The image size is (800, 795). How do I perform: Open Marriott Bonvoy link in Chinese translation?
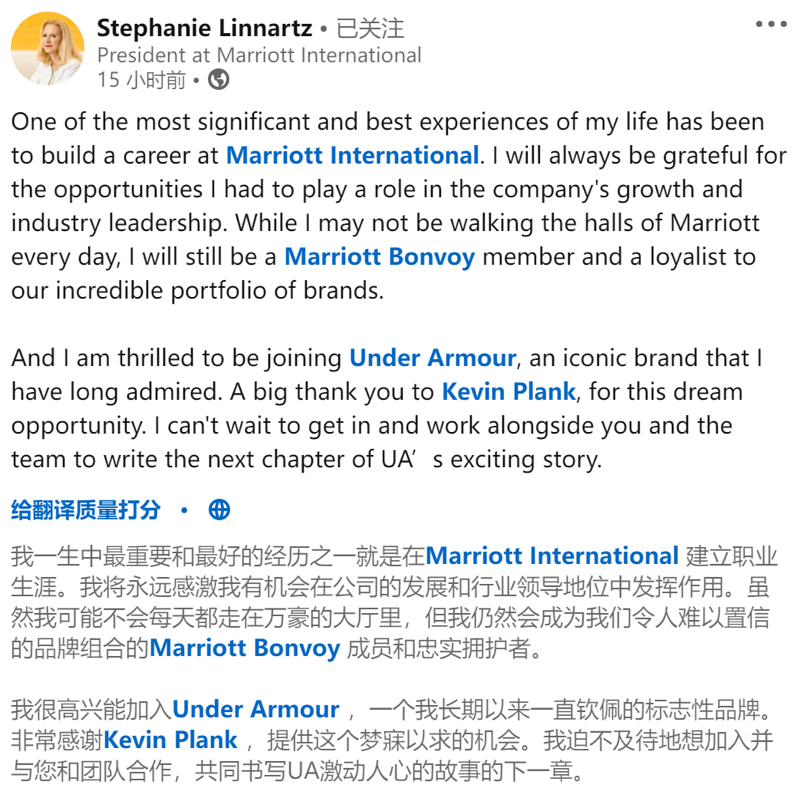[x=245, y=648]
